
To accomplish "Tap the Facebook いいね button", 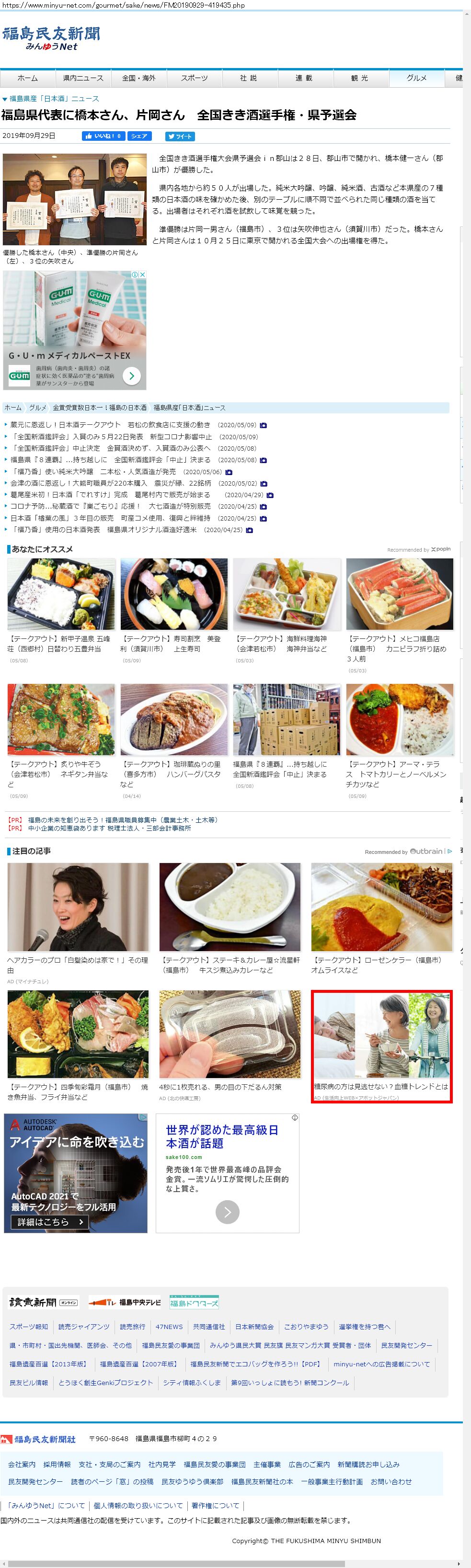I will [103, 136].
